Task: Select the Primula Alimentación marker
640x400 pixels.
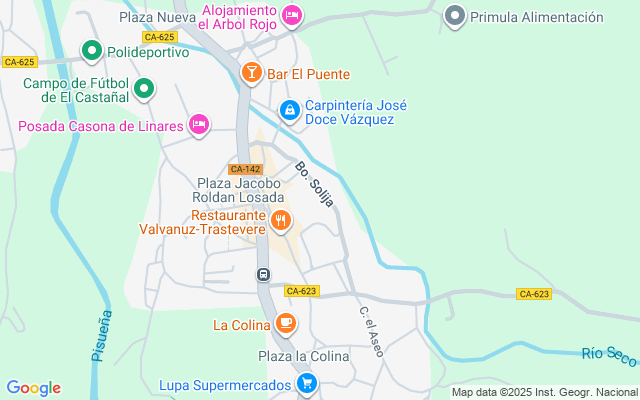Action: coord(455,17)
